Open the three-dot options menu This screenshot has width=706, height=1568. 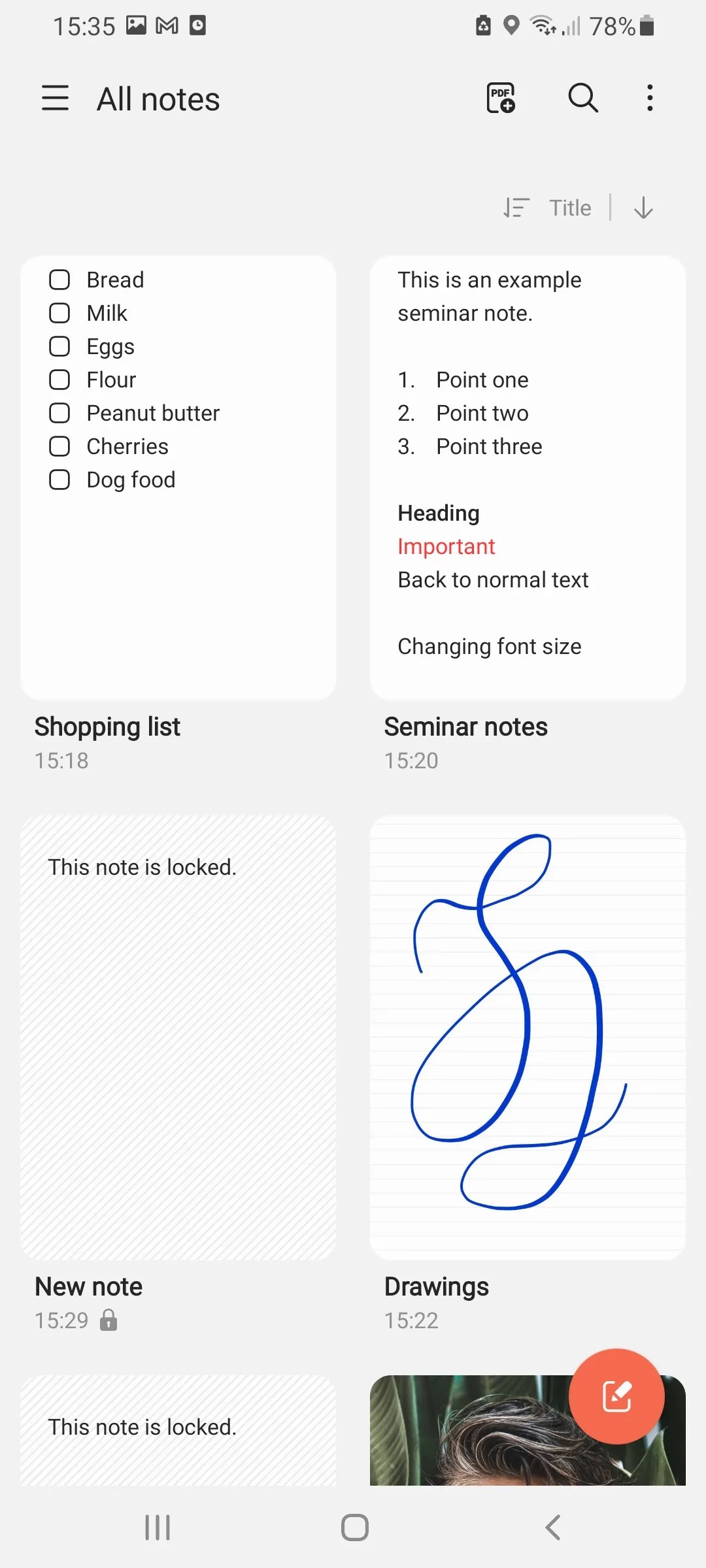point(648,98)
